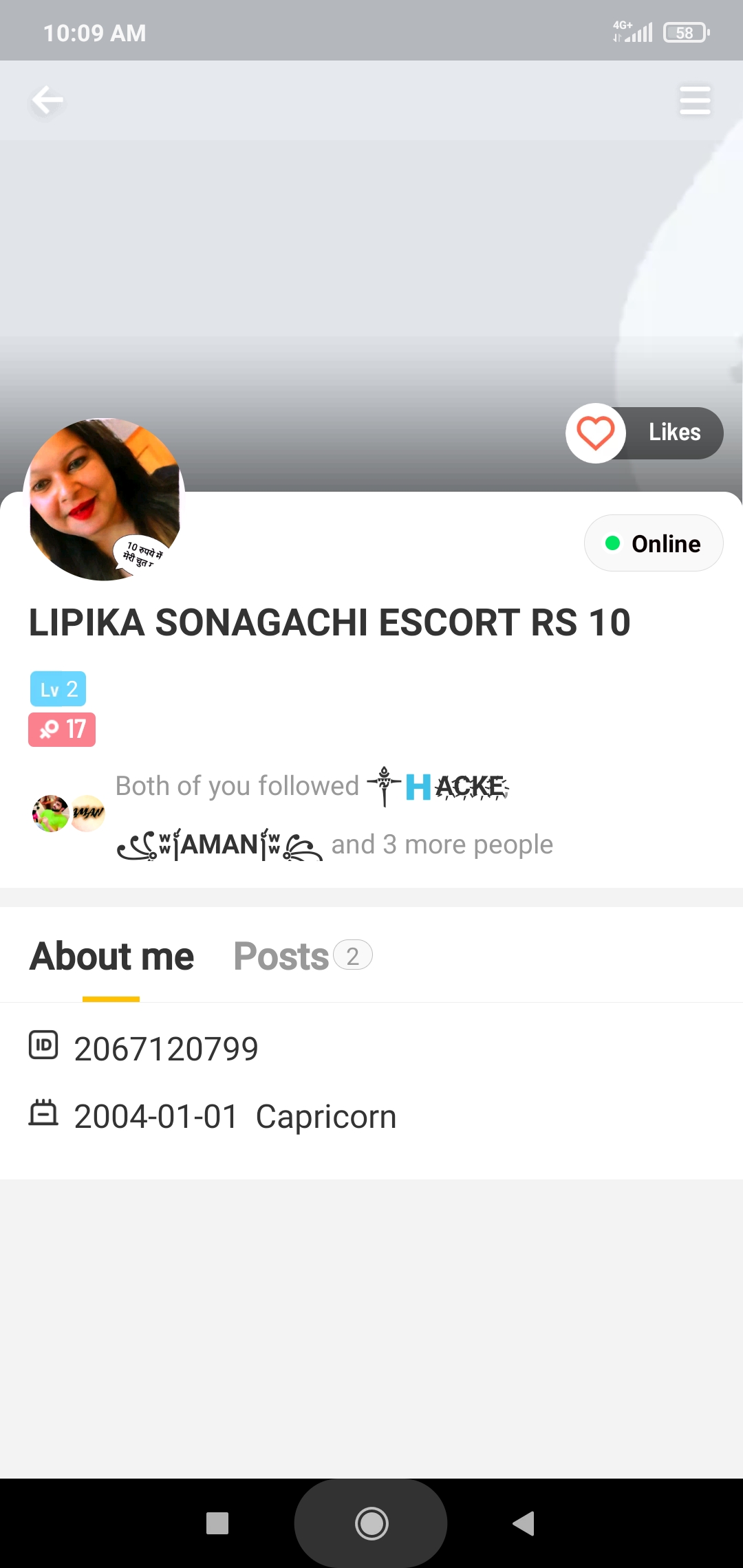This screenshot has width=743, height=1568.
Task: Open the hamburger menu
Action: 695,100
